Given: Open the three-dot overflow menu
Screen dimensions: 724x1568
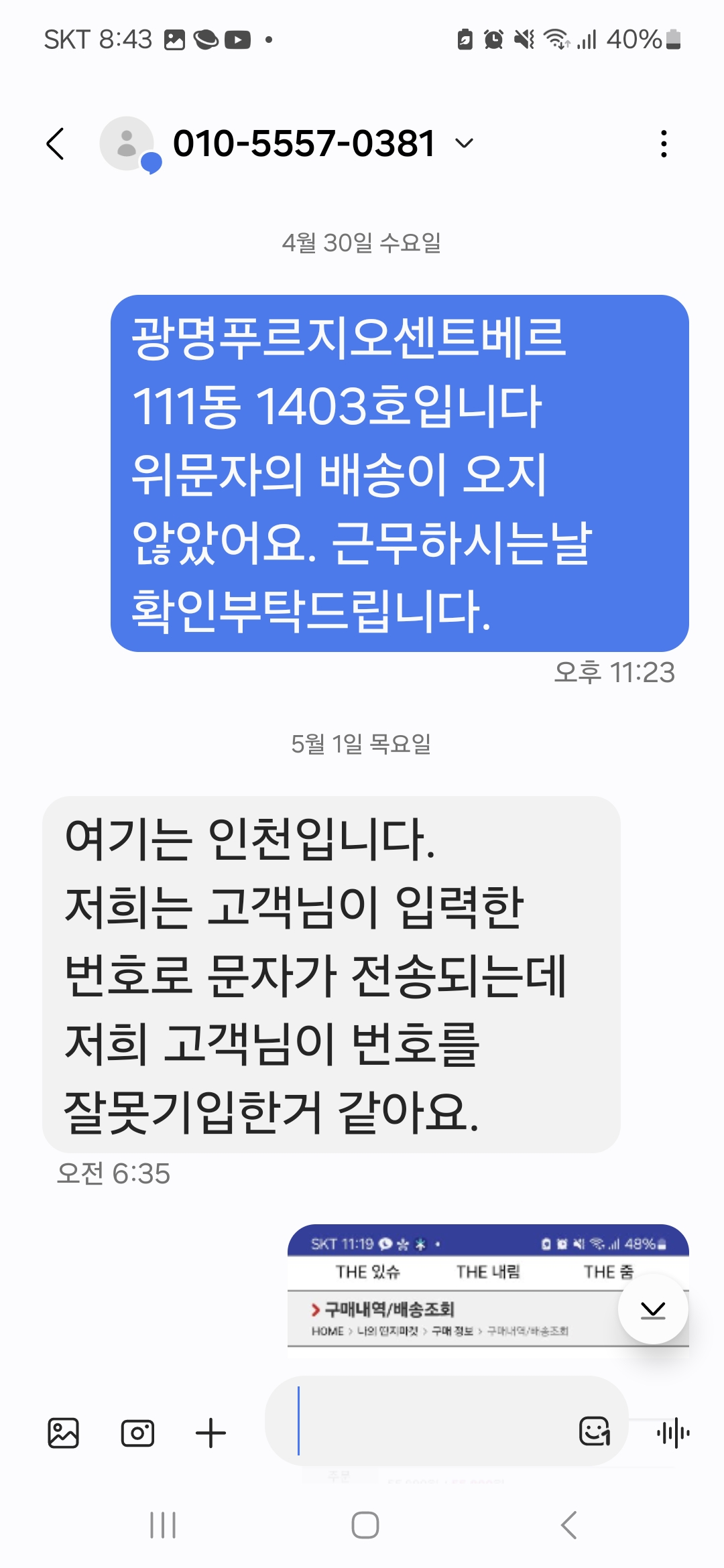Looking at the screenshot, I should pyautogui.click(x=664, y=143).
